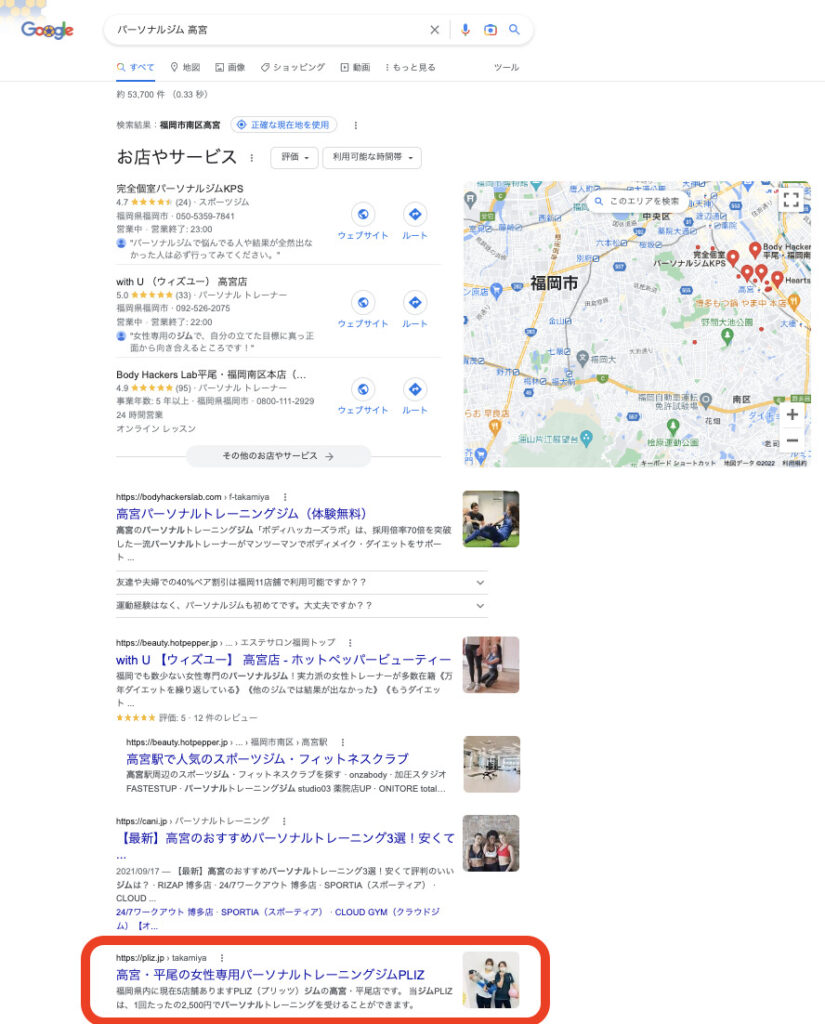Clear the search query text

pyautogui.click(x=434, y=30)
